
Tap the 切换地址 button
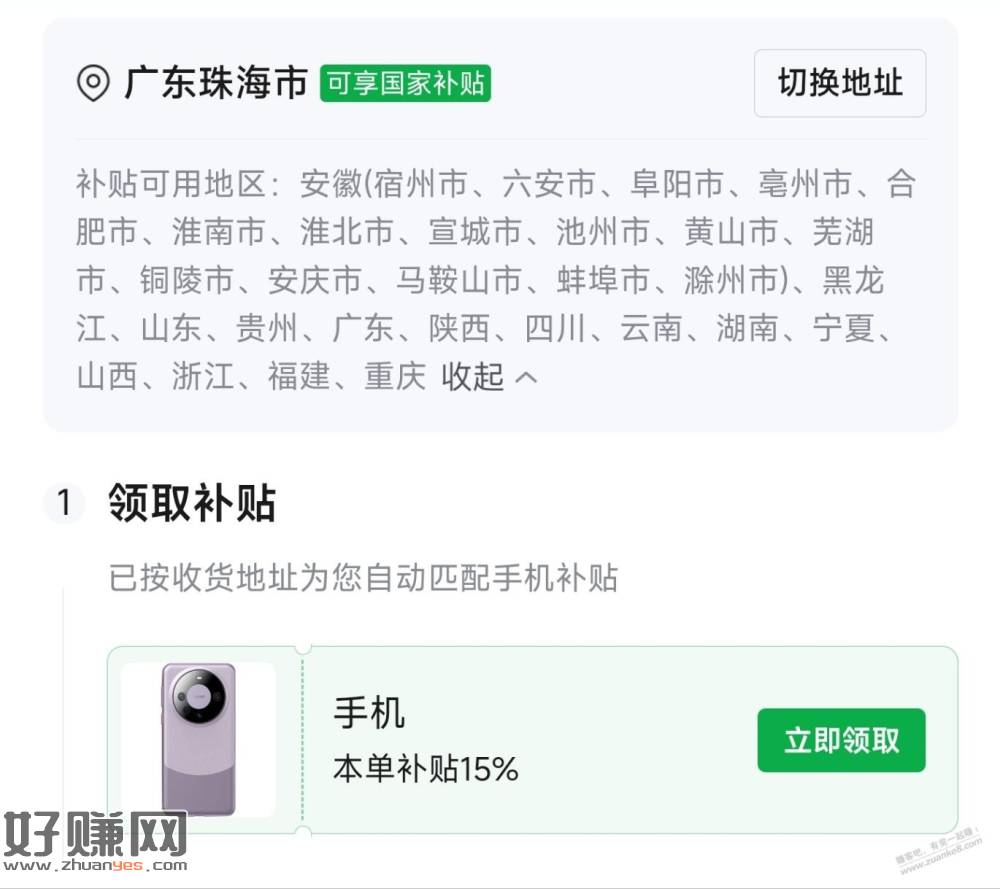[839, 84]
